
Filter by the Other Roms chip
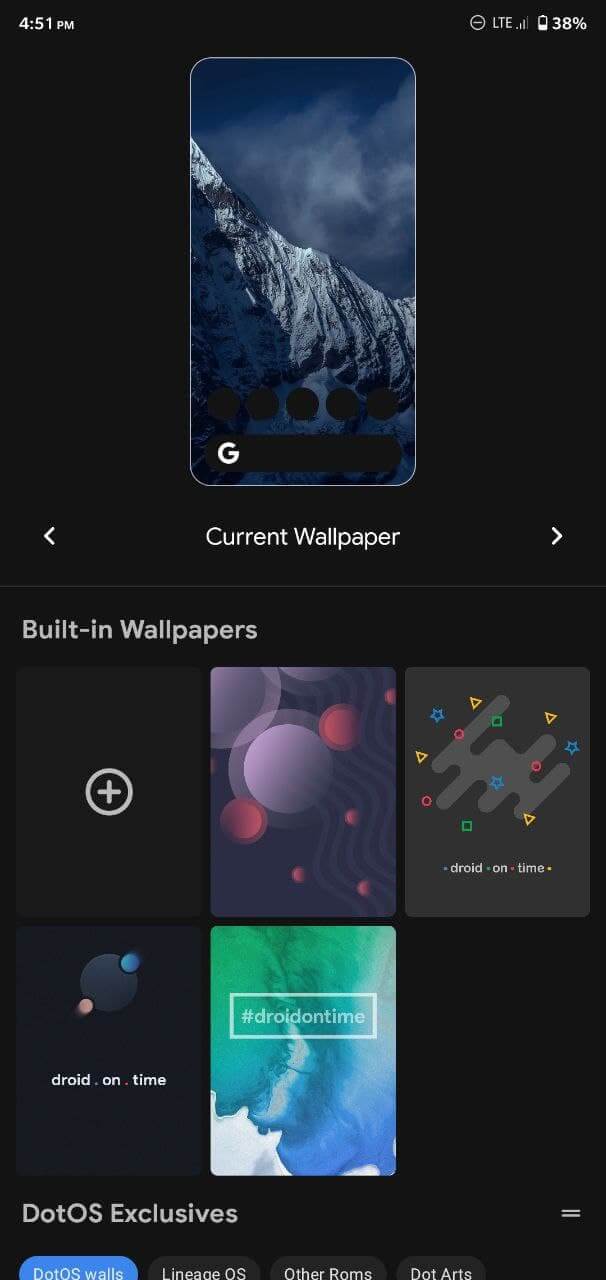click(328, 1270)
